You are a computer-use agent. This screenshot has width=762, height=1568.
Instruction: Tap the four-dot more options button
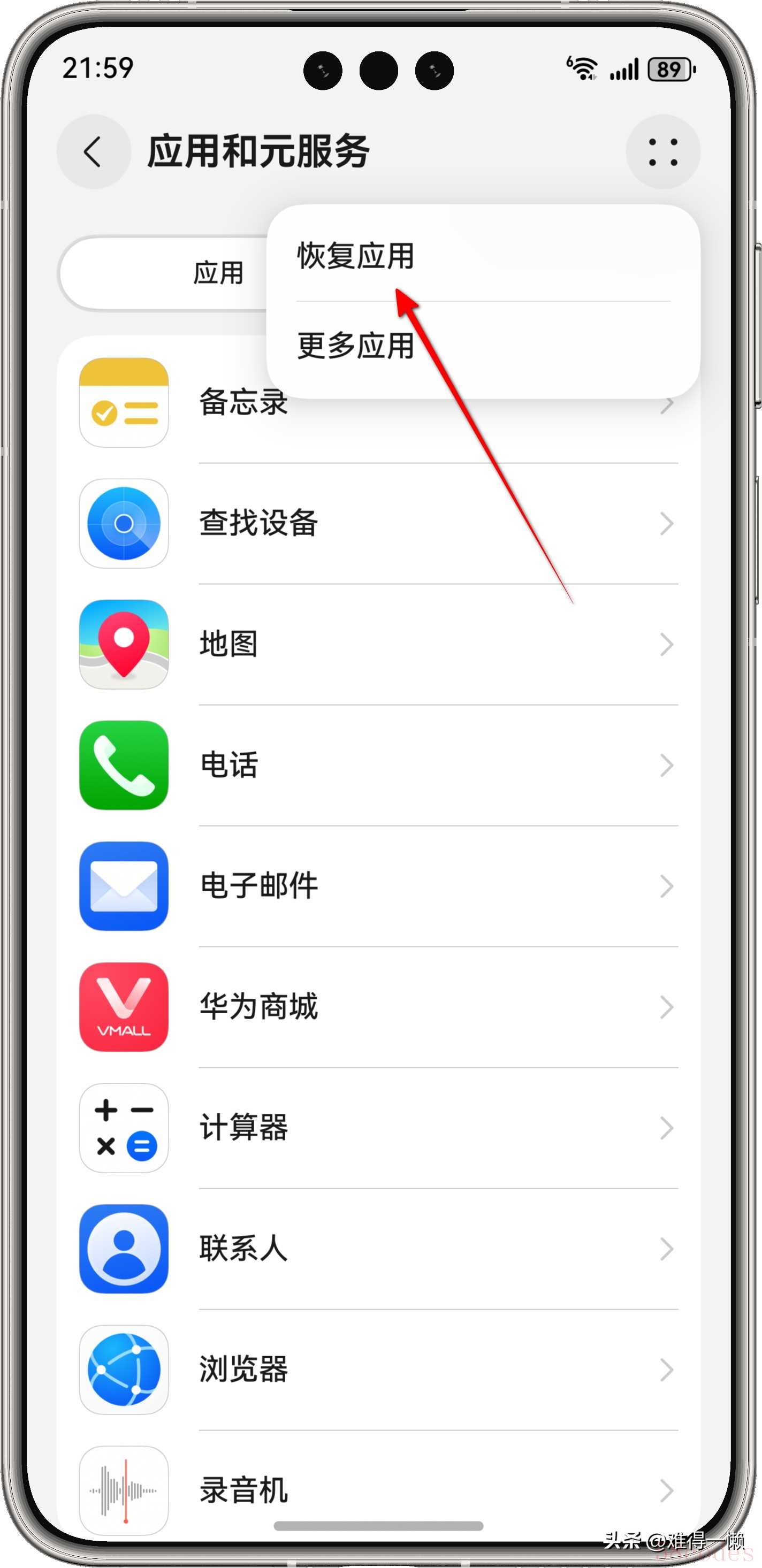tap(662, 151)
